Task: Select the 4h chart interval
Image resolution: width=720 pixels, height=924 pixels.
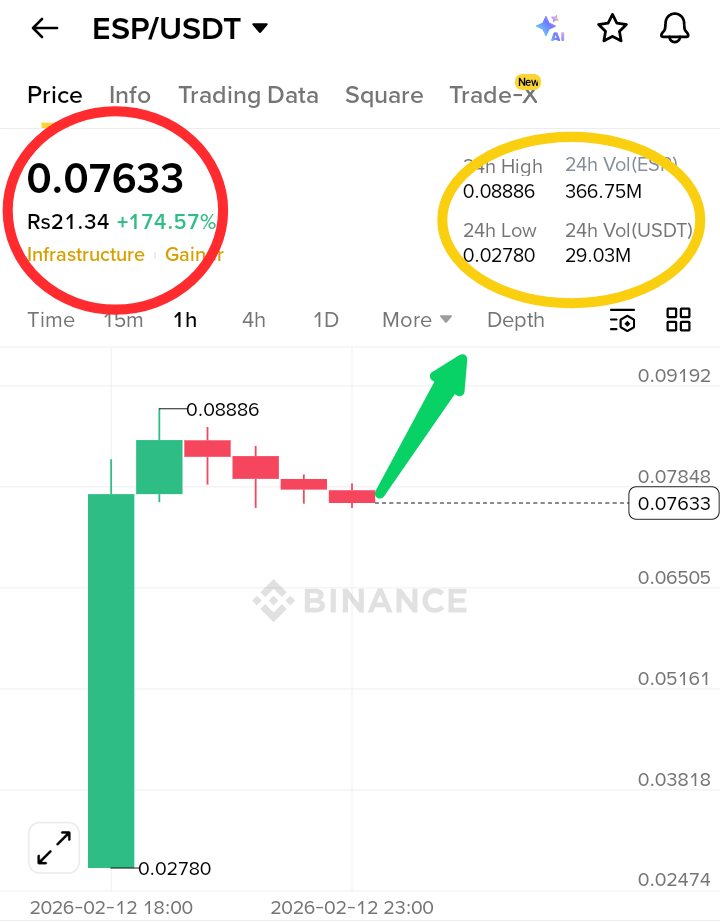Action: click(x=254, y=320)
